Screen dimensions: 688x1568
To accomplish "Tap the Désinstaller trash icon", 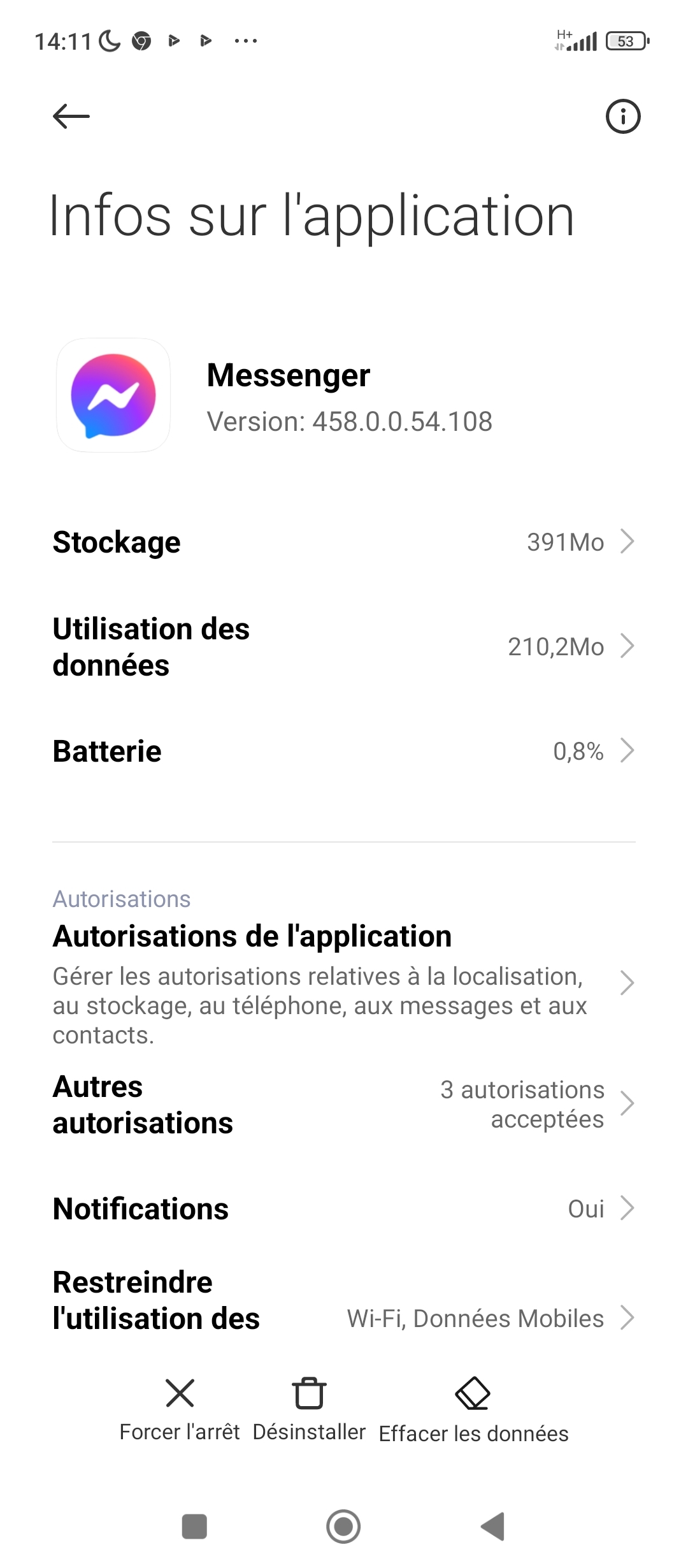I will (x=308, y=1393).
